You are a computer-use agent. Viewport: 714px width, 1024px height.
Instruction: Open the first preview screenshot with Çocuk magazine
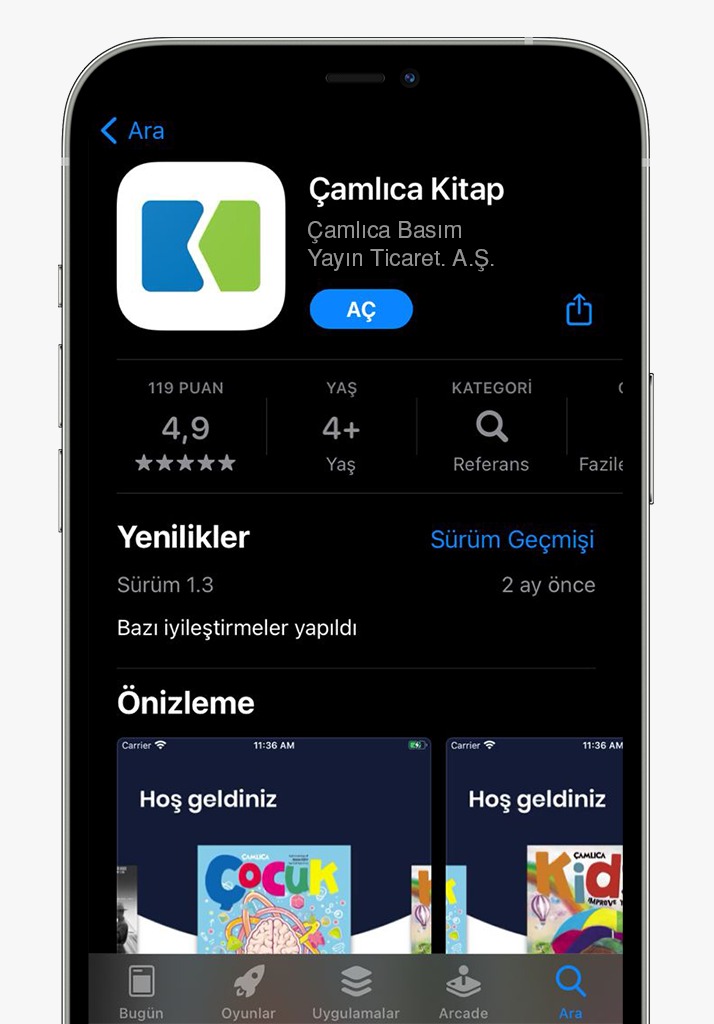pyautogui.click(x=273, y=845)
